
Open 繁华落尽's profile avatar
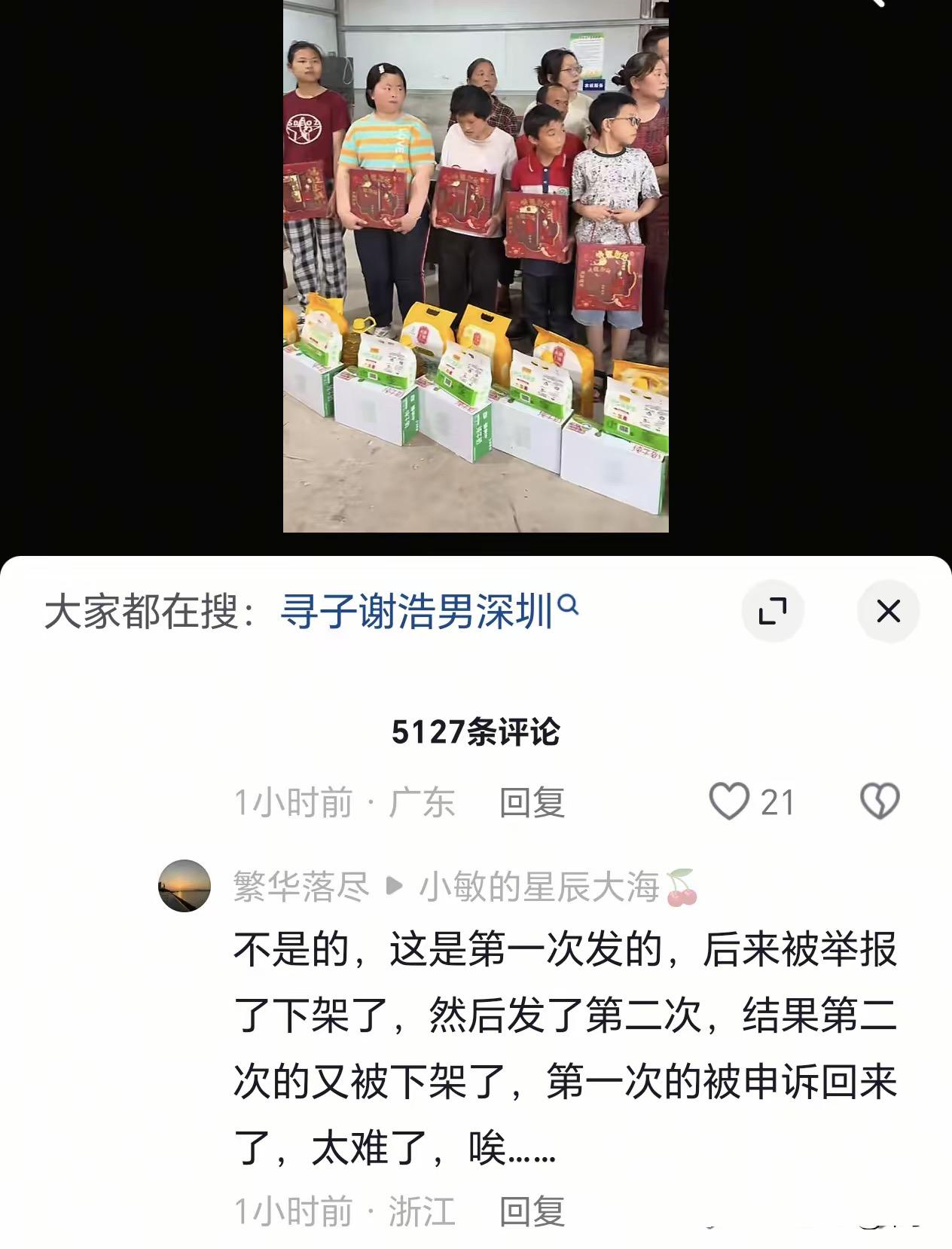point(185,886)
